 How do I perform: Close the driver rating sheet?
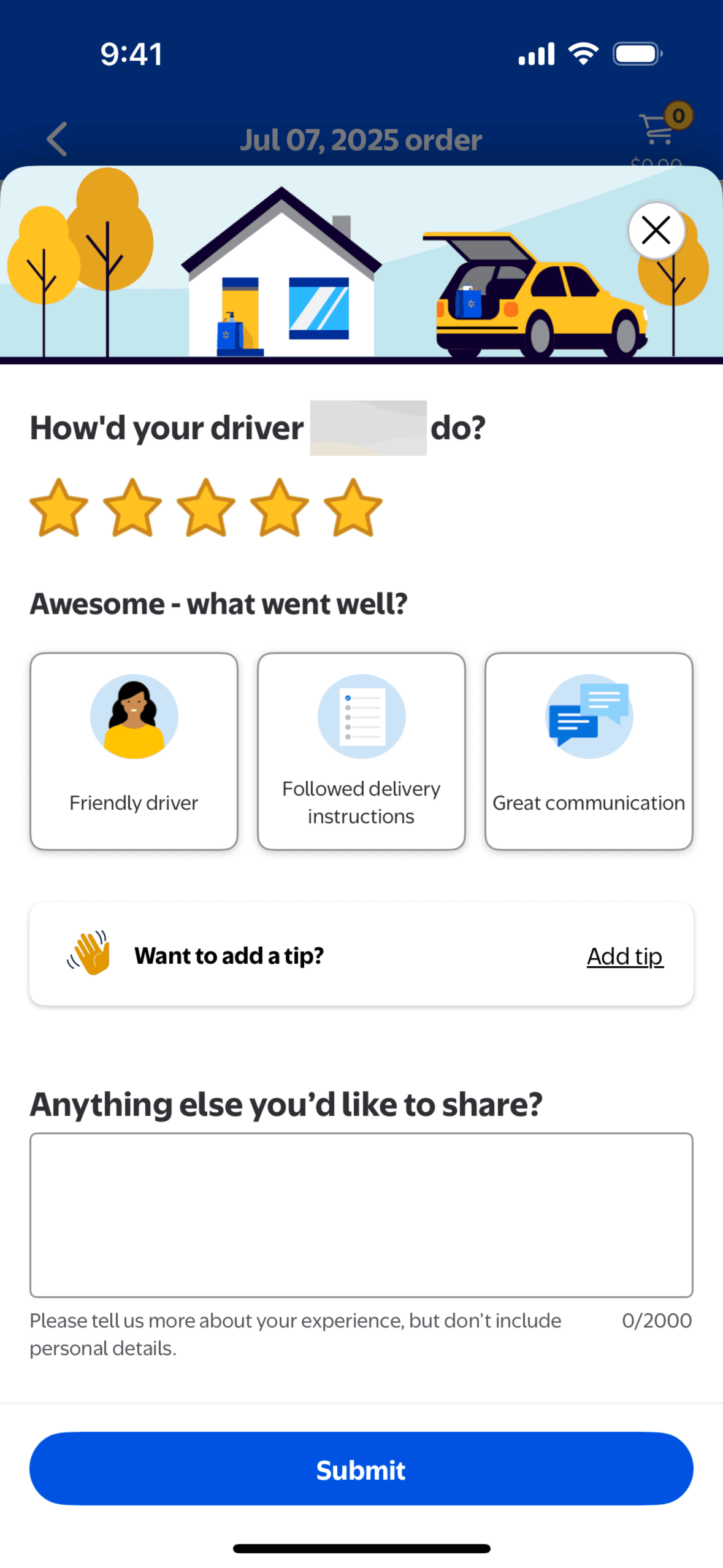(x=656, y=231)
